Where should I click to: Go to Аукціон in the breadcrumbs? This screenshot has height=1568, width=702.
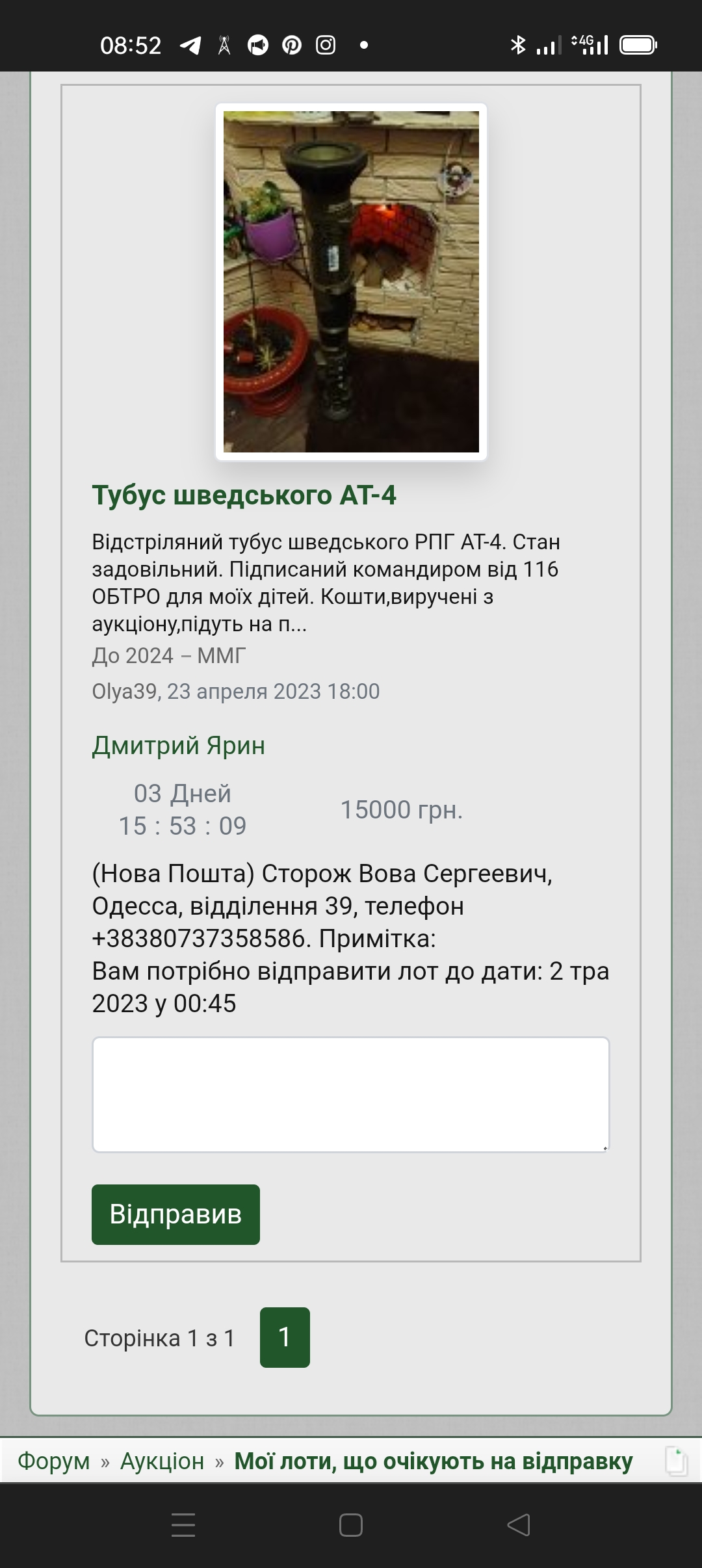162,1461
